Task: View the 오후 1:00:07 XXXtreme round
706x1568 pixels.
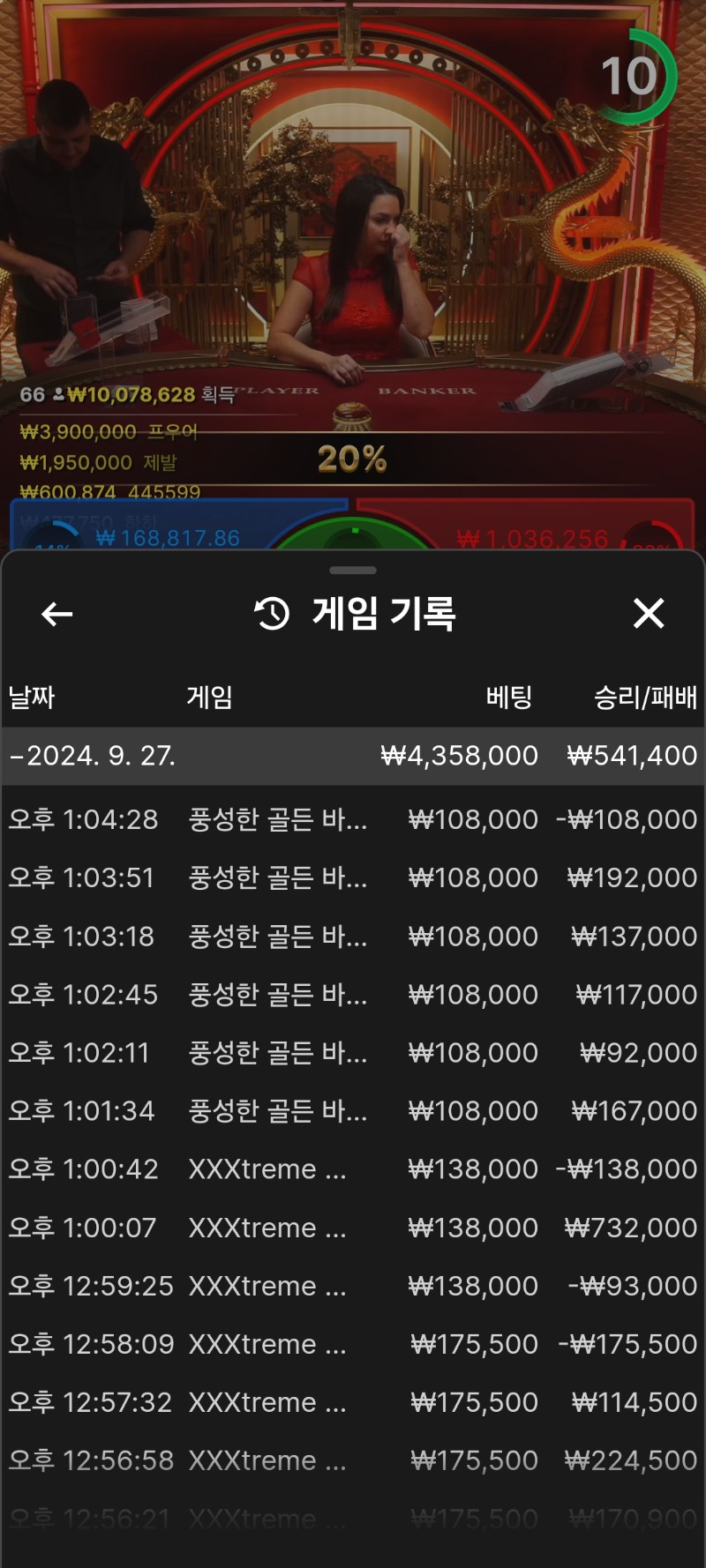Action: pos(353,1228)
